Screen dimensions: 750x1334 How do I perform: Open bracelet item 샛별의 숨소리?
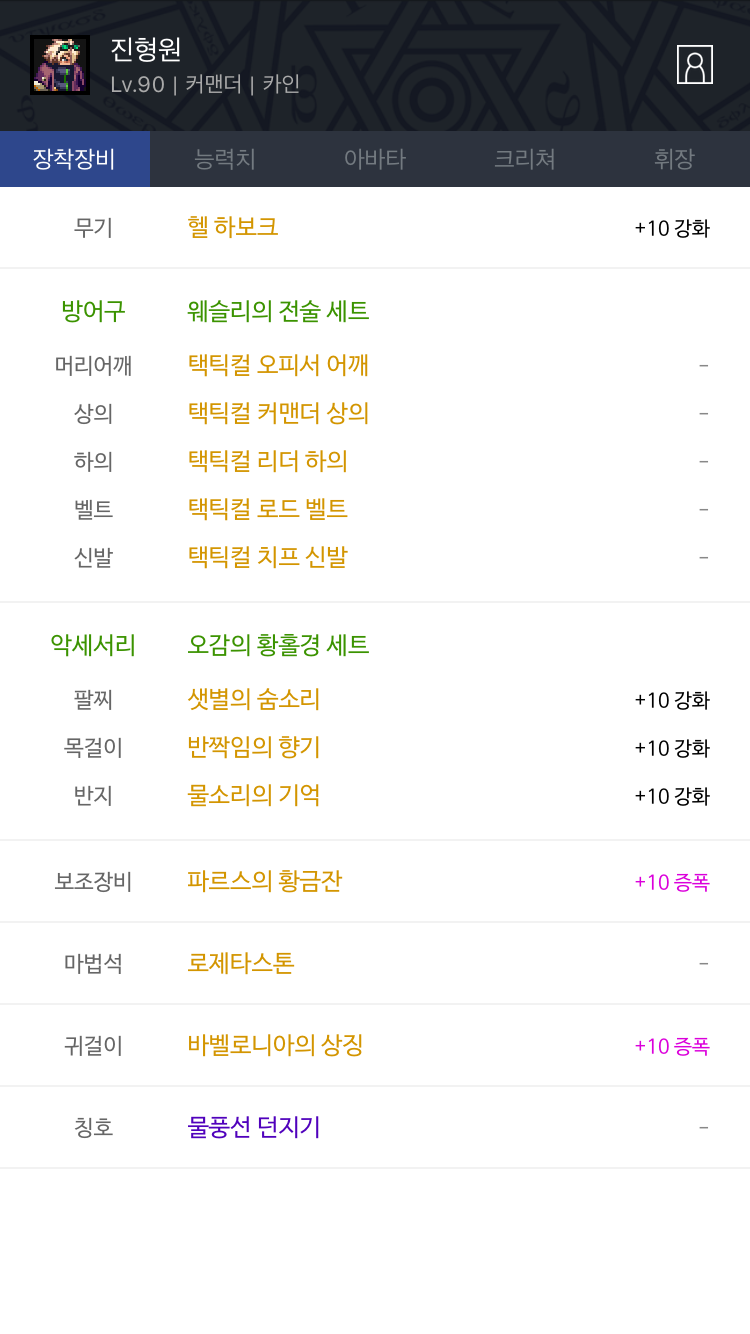pyautogui.click(x=254, y=699)
